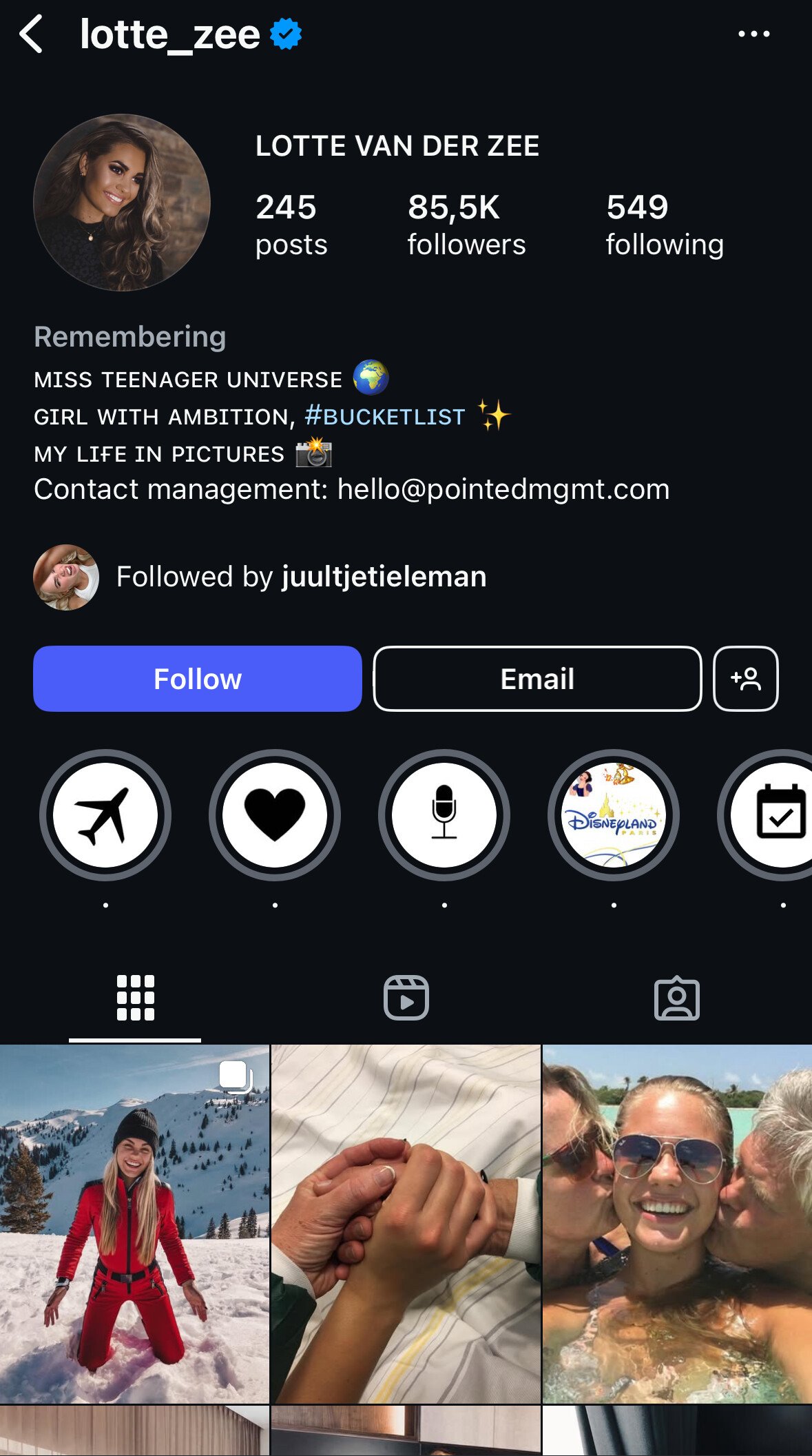Viewport: 812px width, 1456px height.
Task: Open the 85,5K followers list
Action: (x=466, y=225)
